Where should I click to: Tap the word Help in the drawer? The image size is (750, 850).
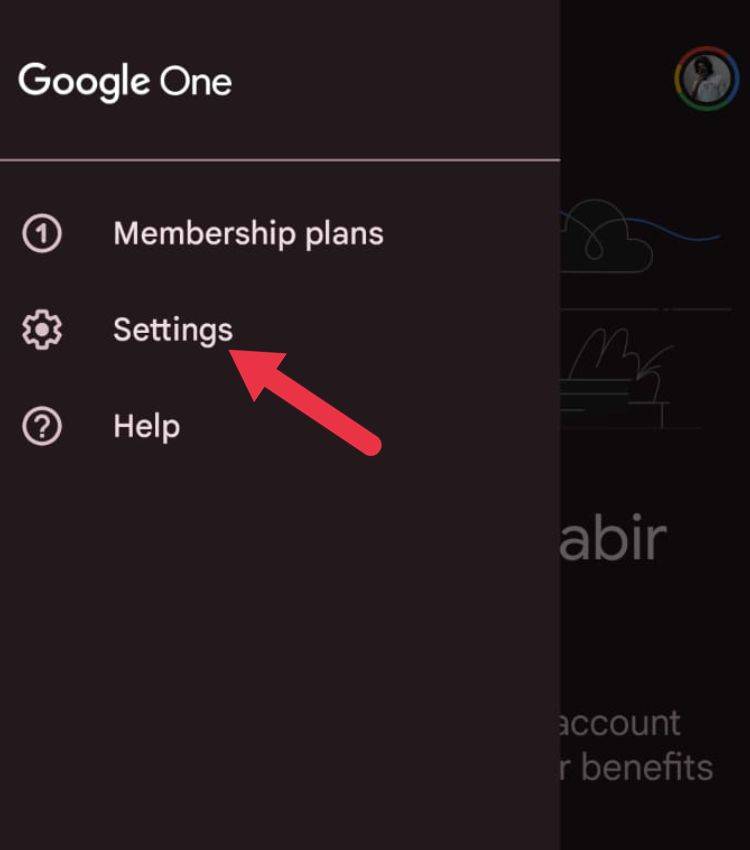pos(144,425)
